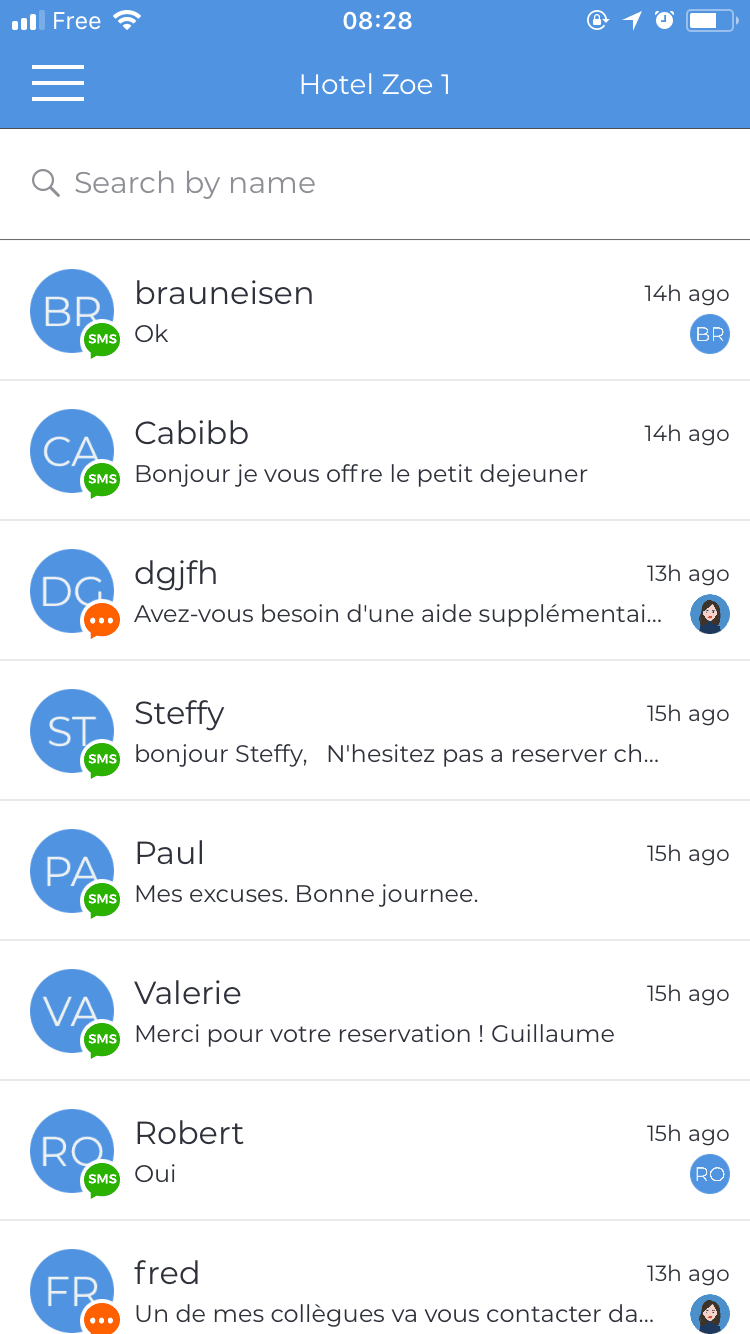
Task: Open Steffy's chat thread
Action: point(375,731)
